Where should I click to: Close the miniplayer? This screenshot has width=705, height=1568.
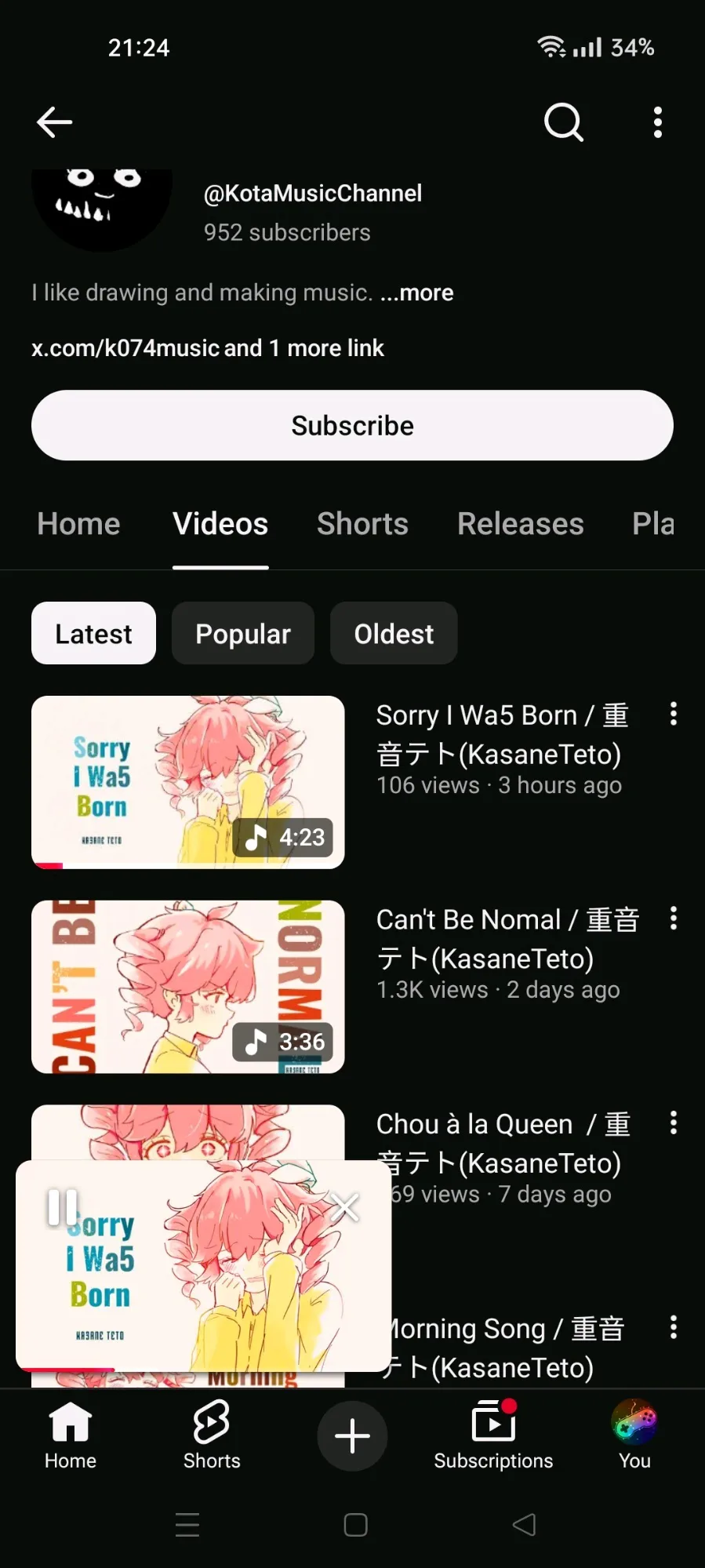tap(345, 1208)
